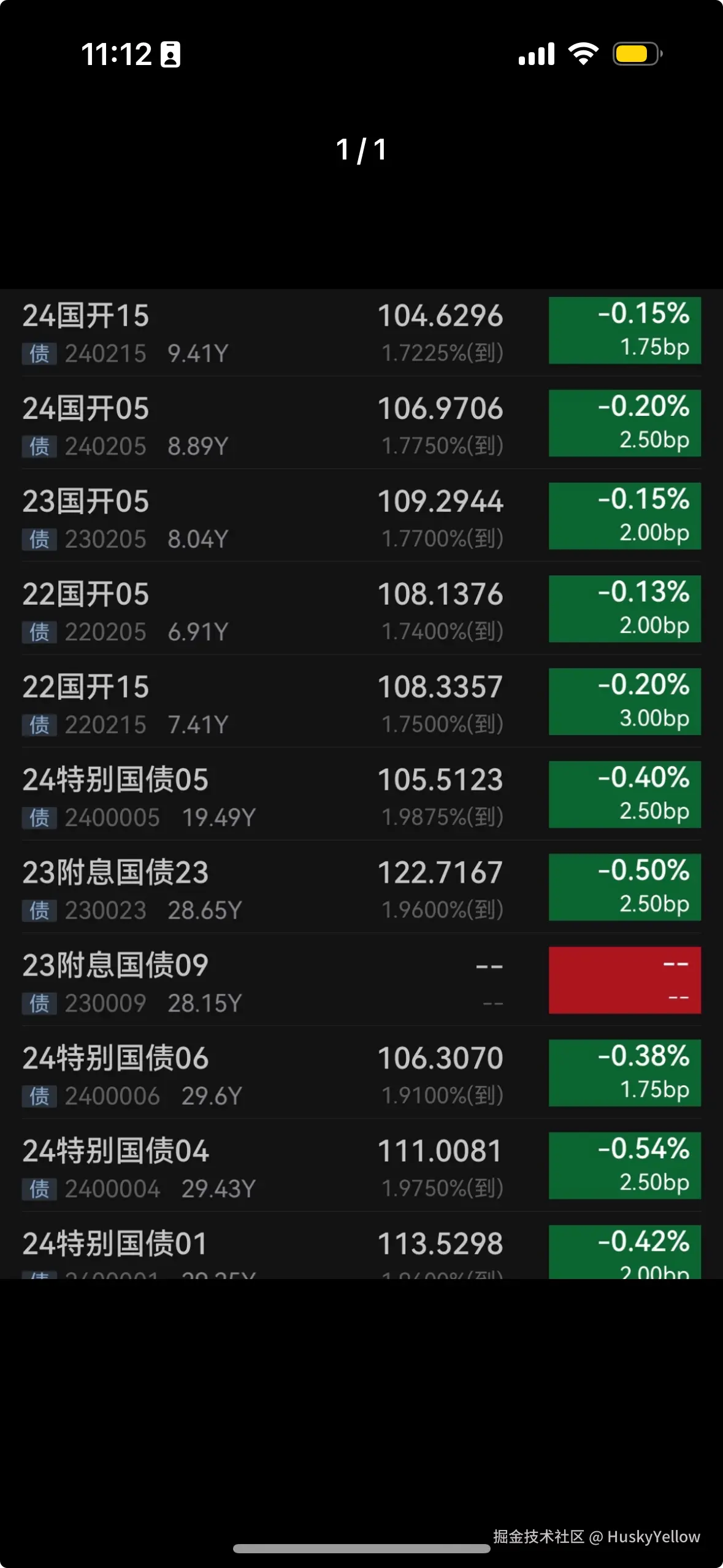This screenshot has width=723, height=1568.
Task: Select the green -0.50% box for 23附息国债23
Action: tap(624, 887)
